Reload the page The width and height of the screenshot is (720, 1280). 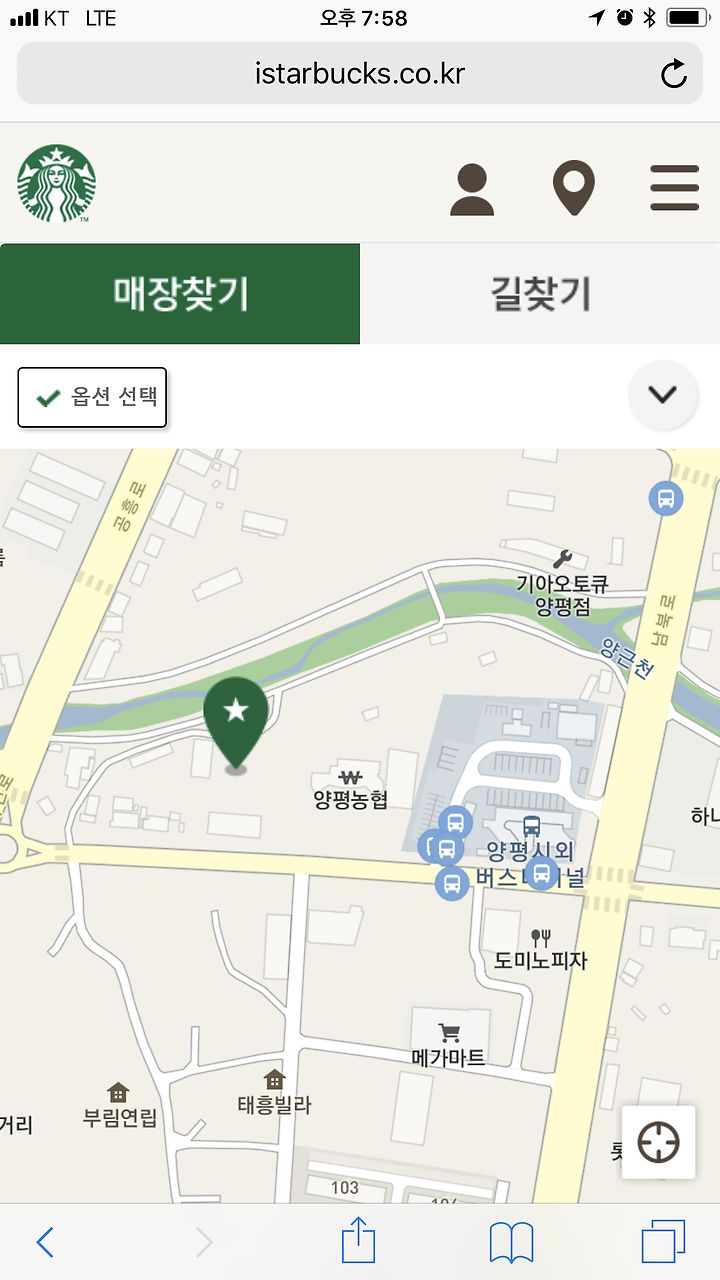click(674, 74)
